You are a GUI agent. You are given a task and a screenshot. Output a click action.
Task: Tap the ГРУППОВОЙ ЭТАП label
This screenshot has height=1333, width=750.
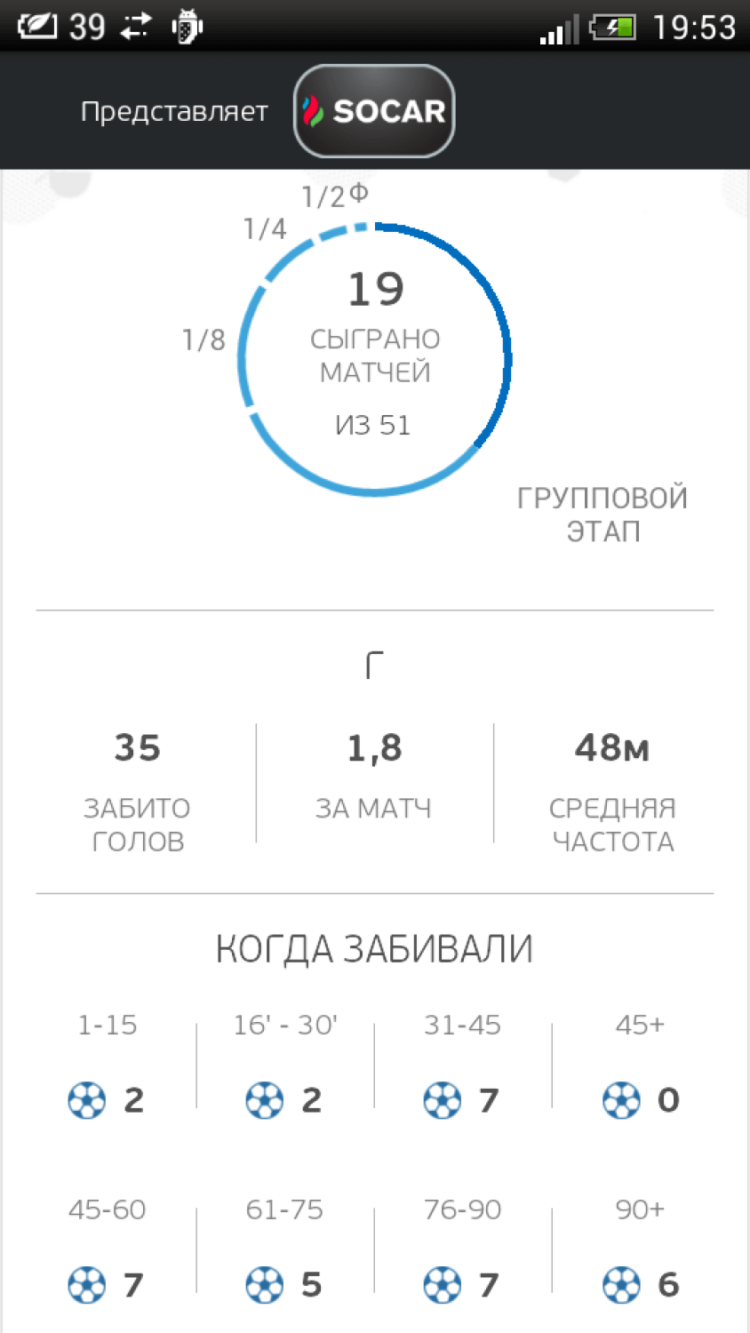(x=602, y=514)
